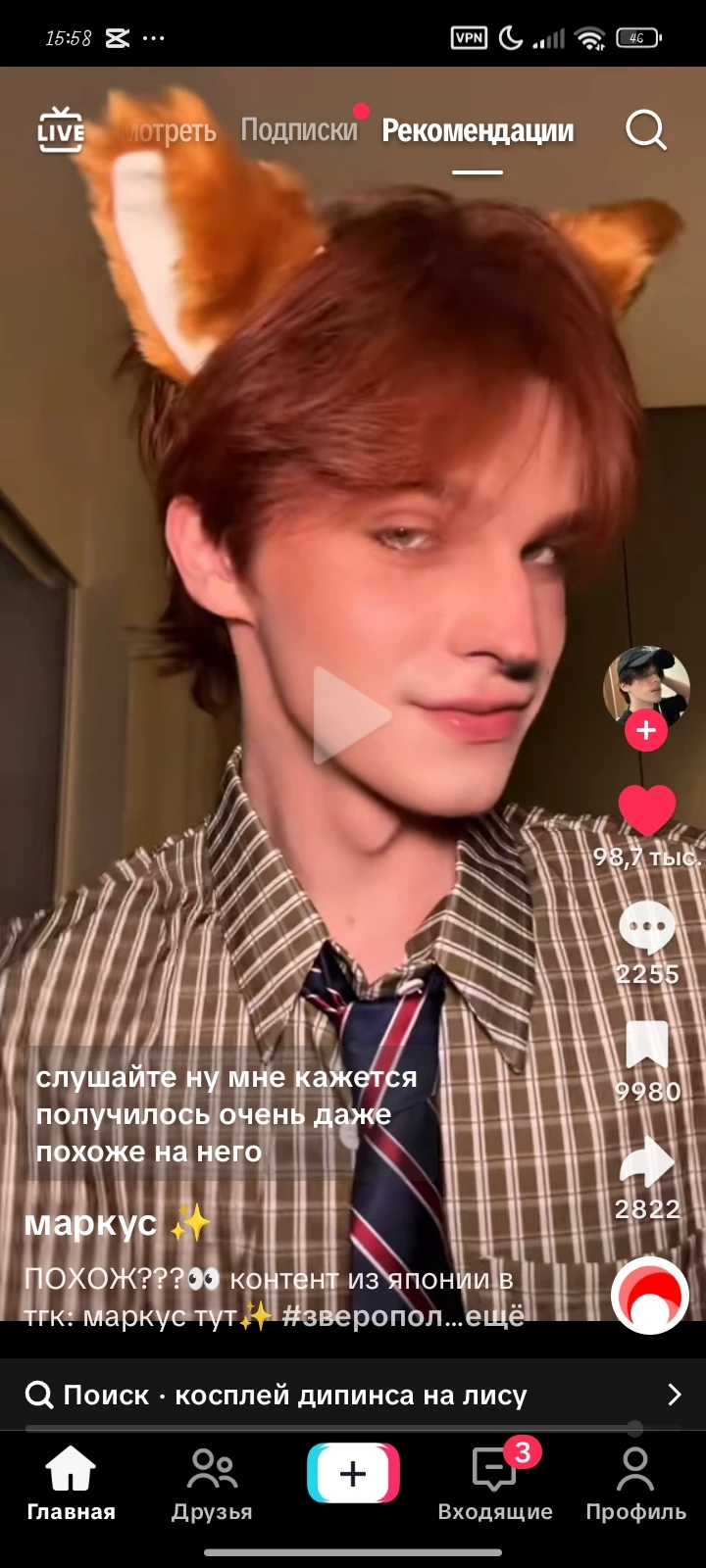The height and width of the screenshot is (1568, 706).
Task: Resume the video with the play button
Action: pyautogui.click(x=351, y=715)
